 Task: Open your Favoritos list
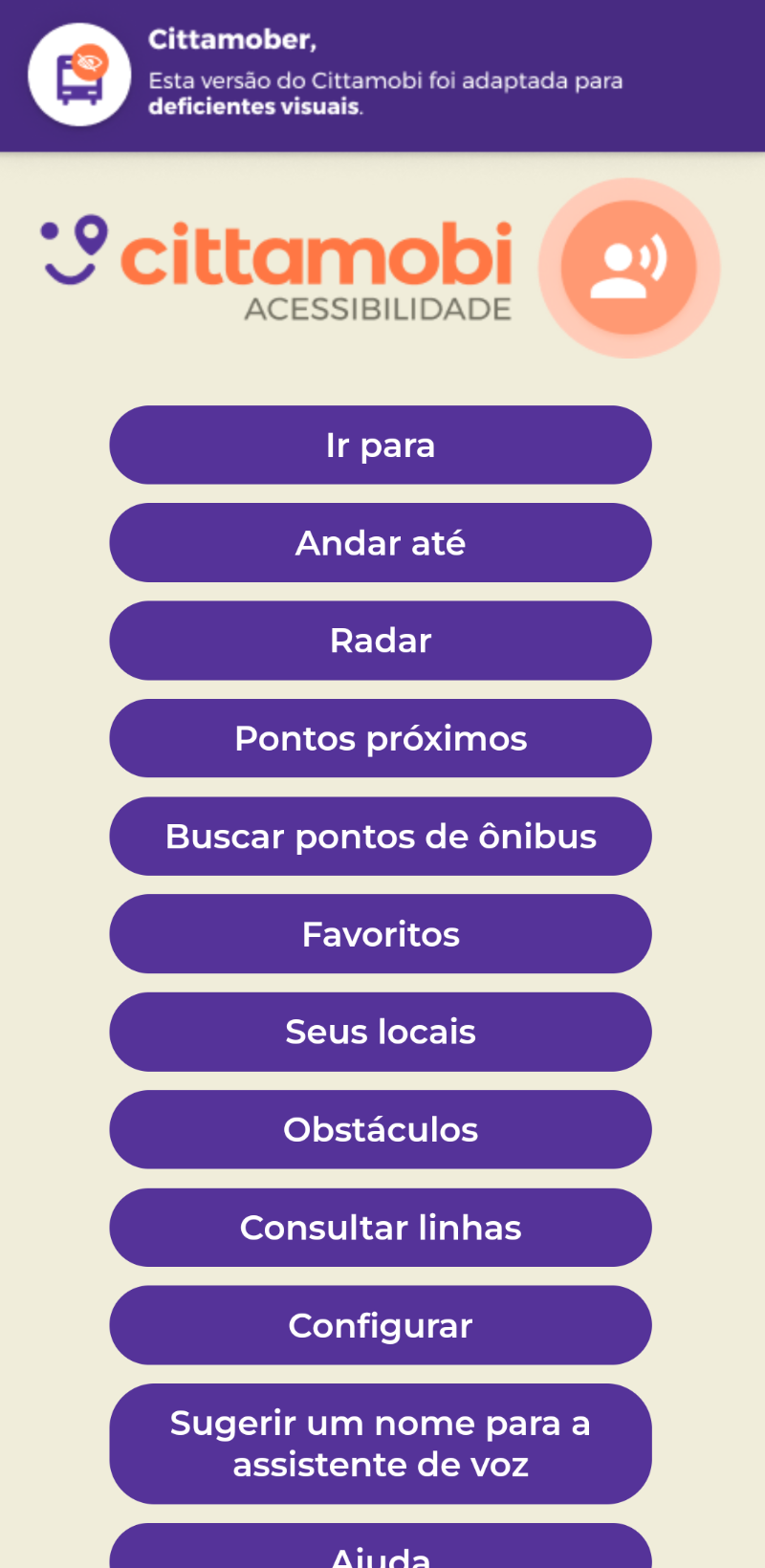pyautogui.click(x=381, y=934)
